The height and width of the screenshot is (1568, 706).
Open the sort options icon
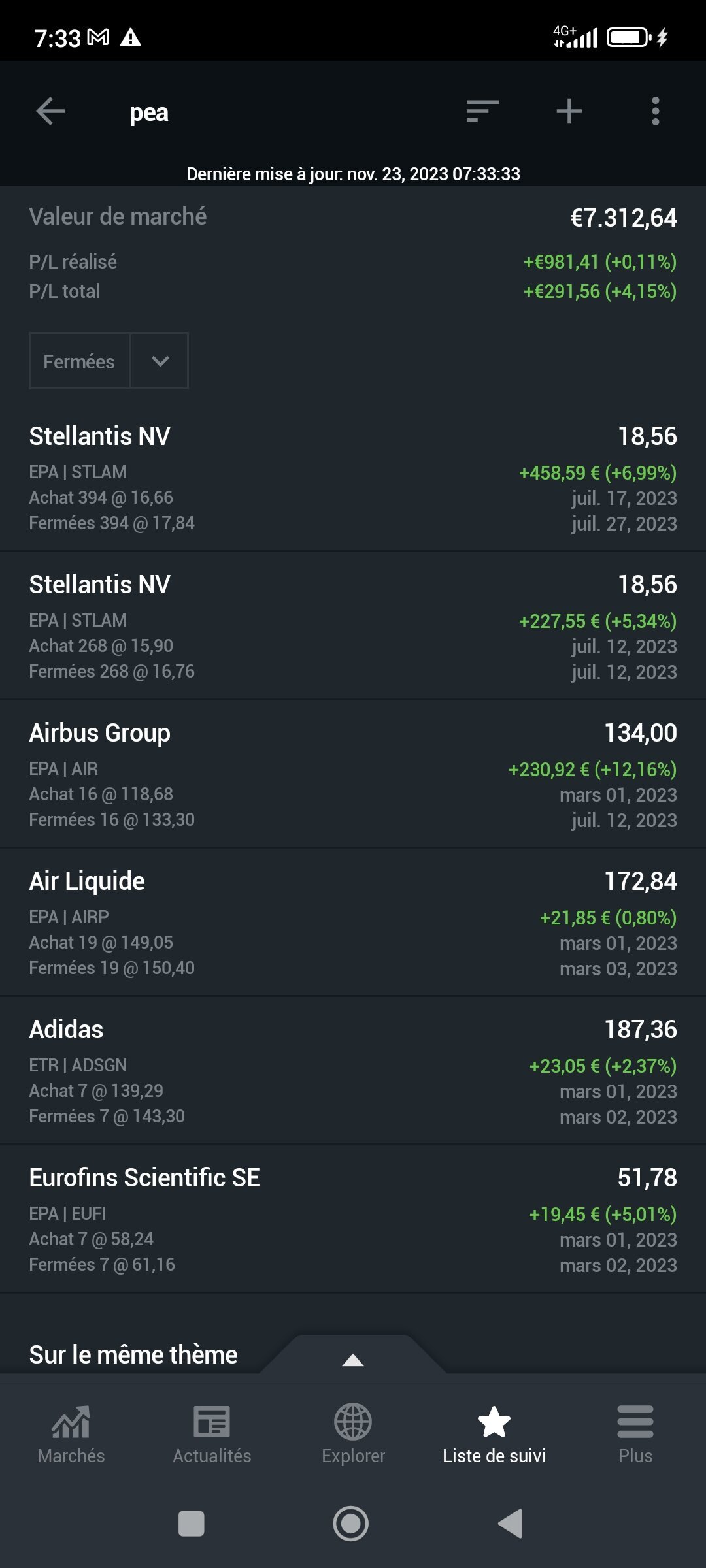[482, 111]
